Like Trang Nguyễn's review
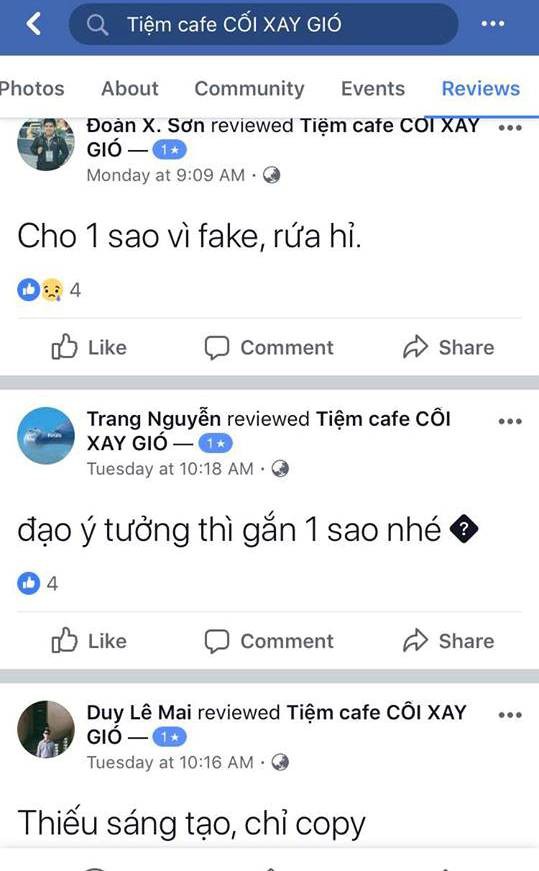 [89, 641]
